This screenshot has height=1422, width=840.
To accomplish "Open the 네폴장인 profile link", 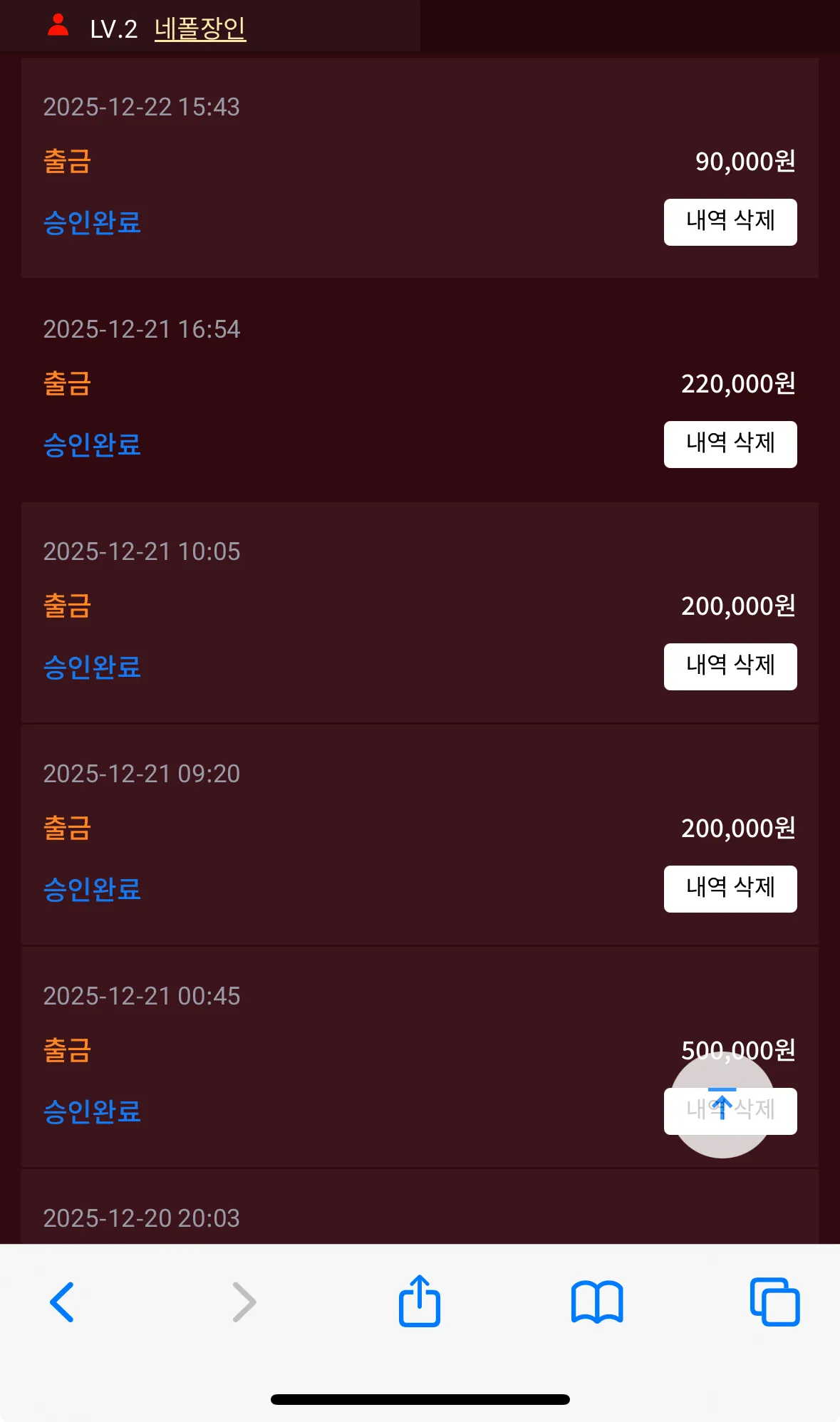I will point(200,28).
